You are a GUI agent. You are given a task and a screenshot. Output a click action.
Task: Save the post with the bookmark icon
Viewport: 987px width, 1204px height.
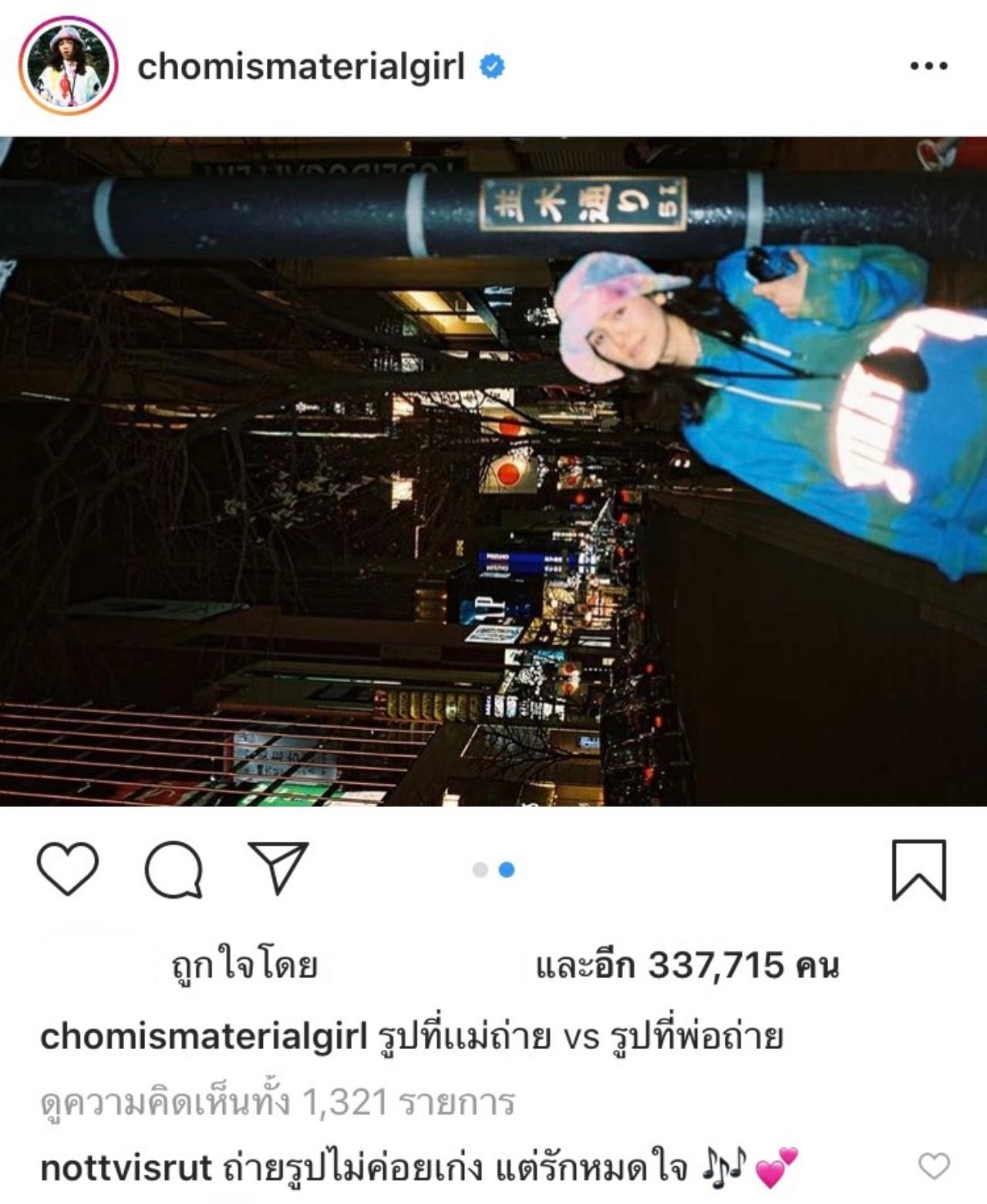tap(918, 870)
